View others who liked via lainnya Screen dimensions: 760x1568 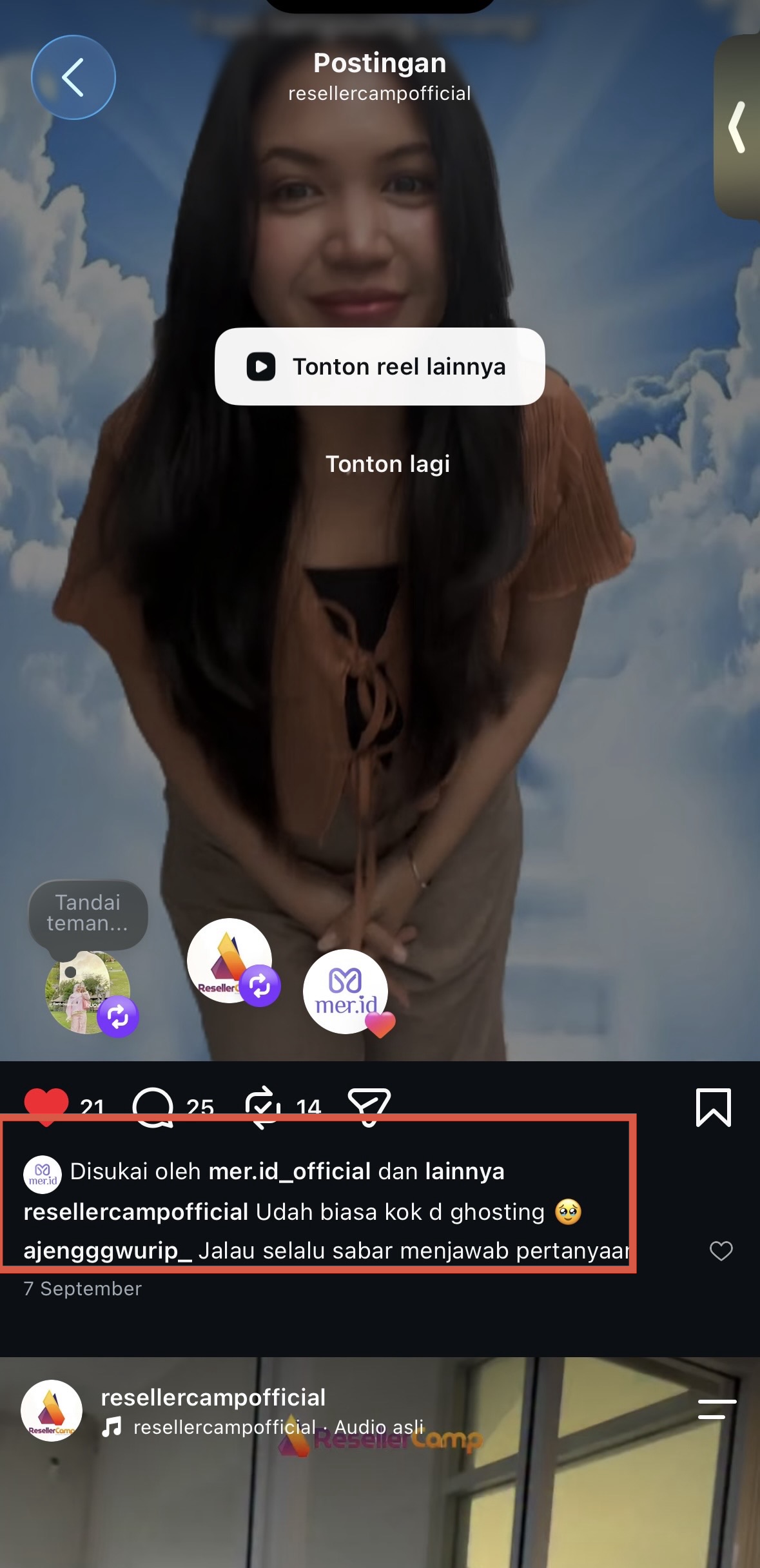tap(465, 1171)
